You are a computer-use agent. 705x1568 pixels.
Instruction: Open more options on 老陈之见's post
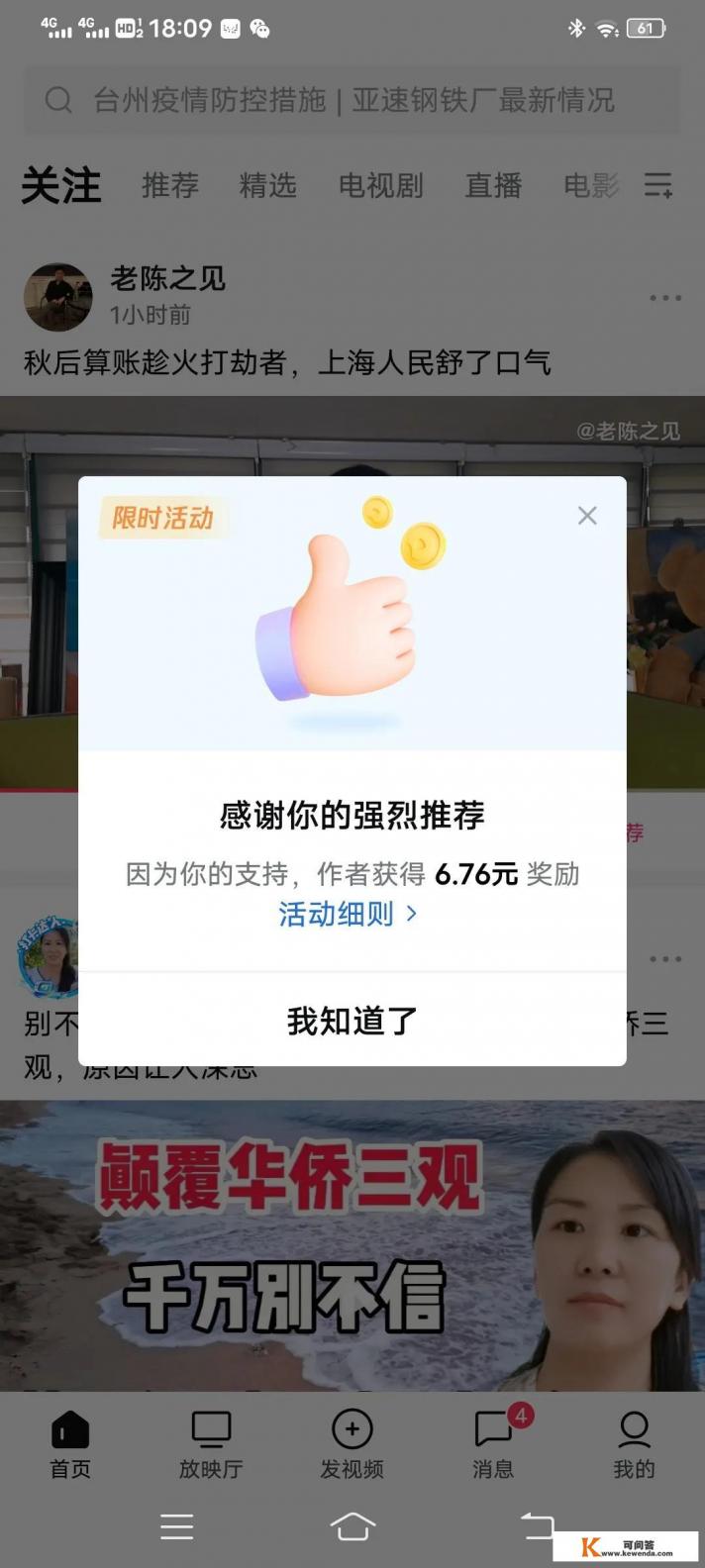664,297
